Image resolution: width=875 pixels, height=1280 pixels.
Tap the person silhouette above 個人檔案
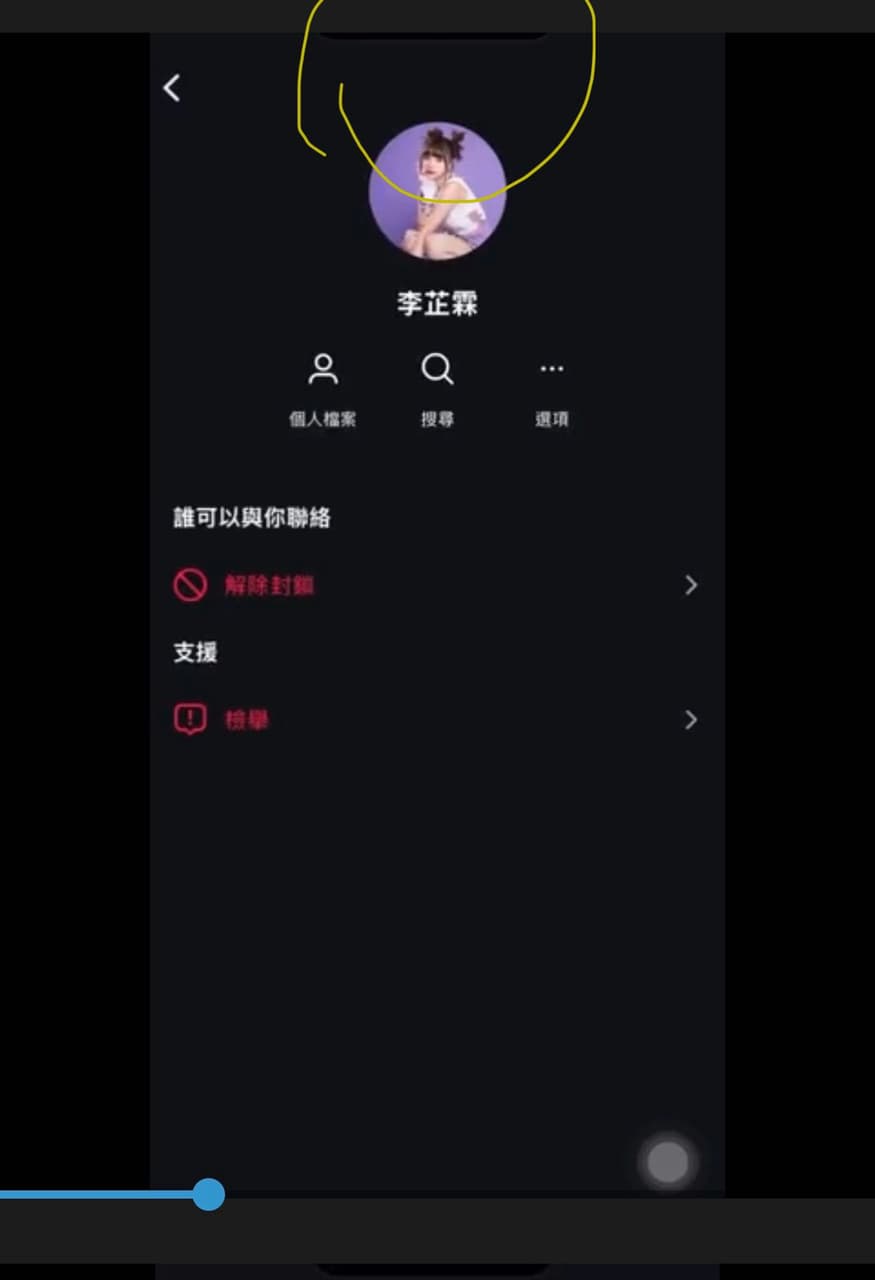[323, 369]
